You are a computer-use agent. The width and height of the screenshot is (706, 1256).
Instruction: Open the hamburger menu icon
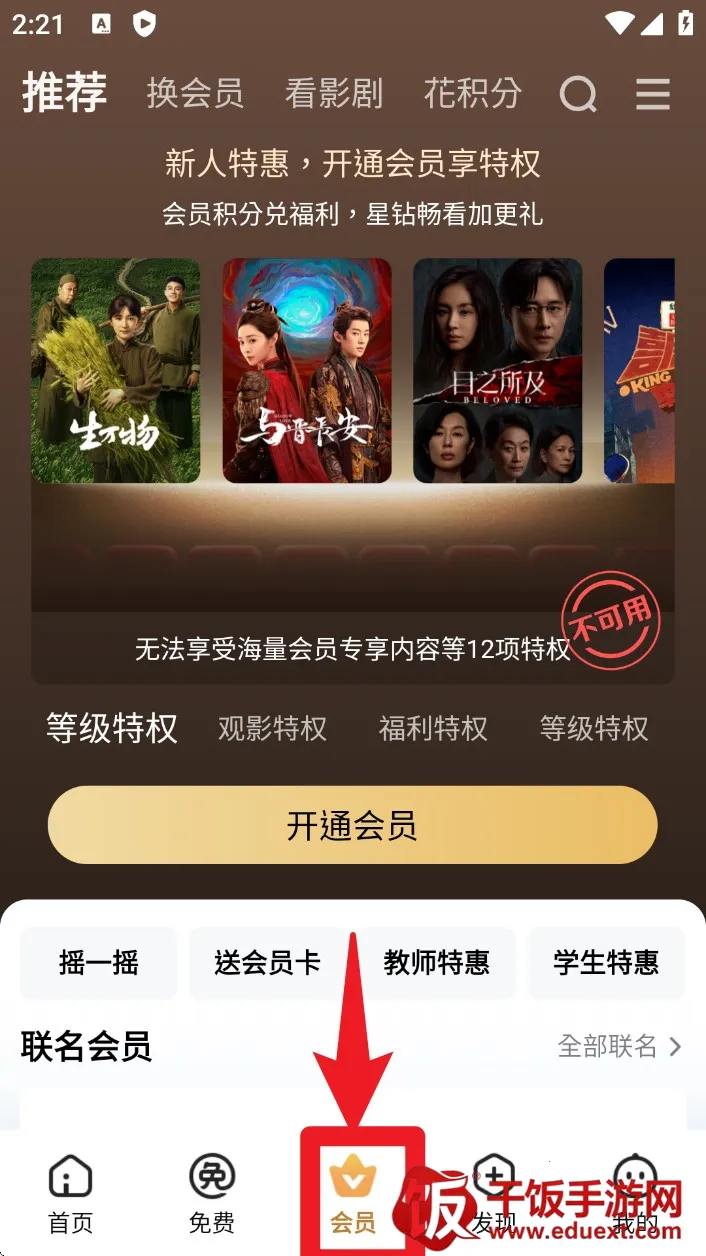653,95
